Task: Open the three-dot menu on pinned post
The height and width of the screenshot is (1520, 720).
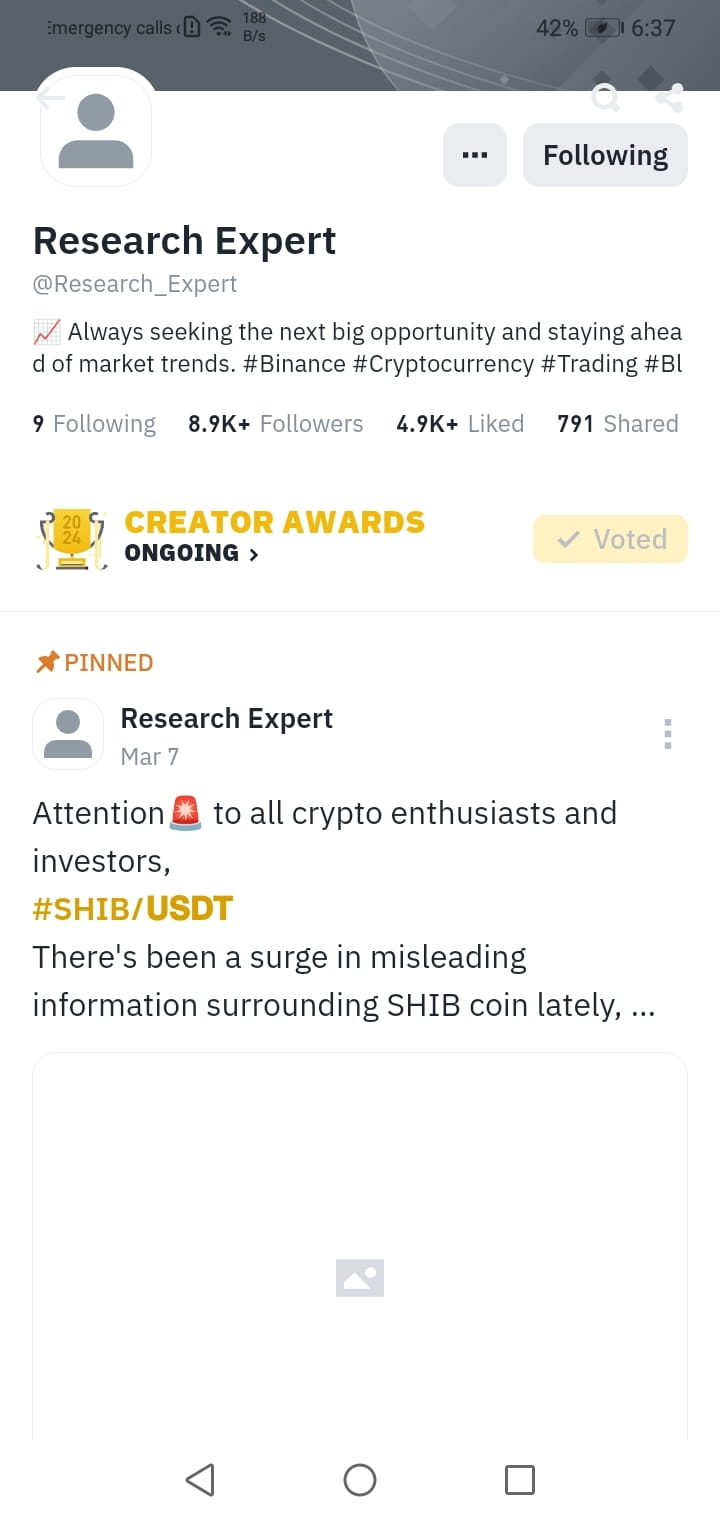Action: tap(667, 733)
